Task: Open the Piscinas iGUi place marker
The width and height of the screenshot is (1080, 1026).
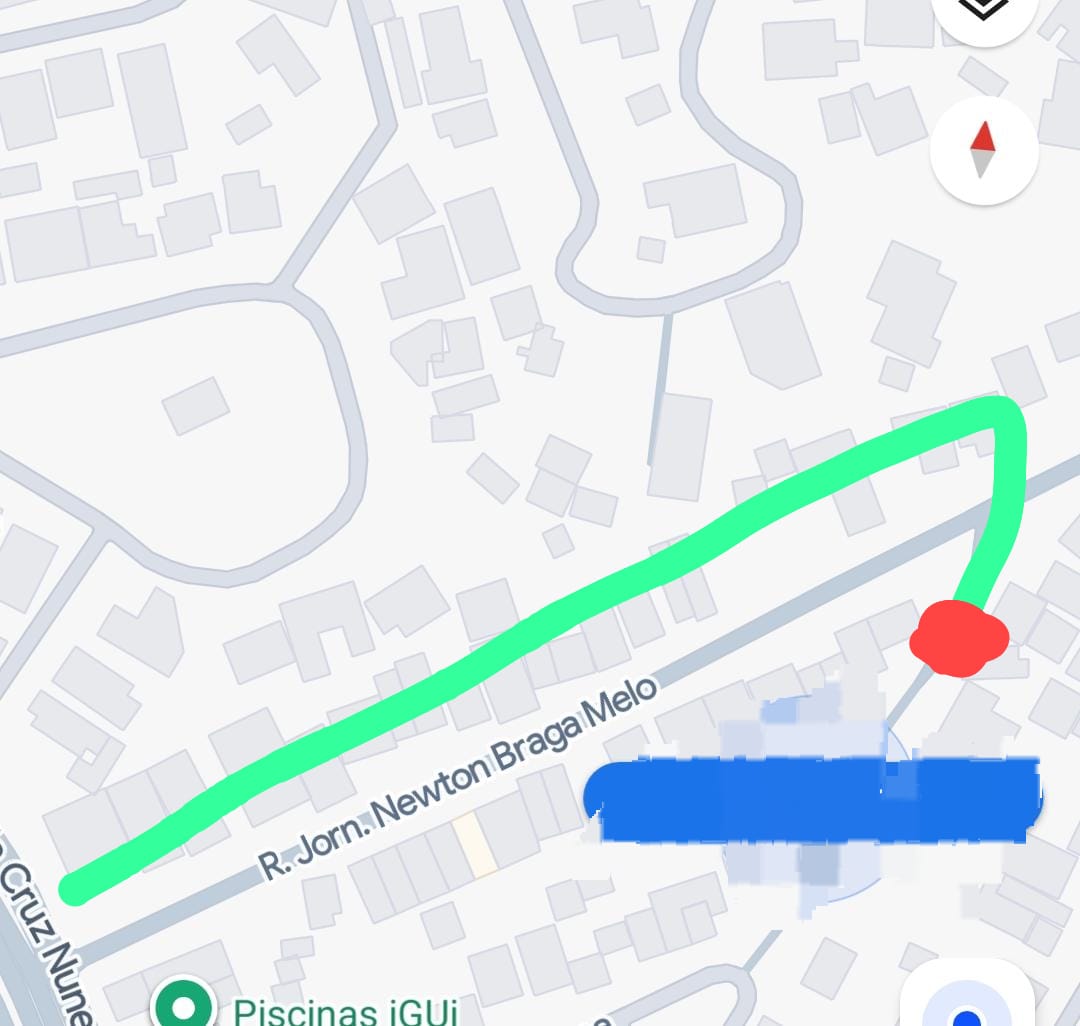Action: point(183,1005)
